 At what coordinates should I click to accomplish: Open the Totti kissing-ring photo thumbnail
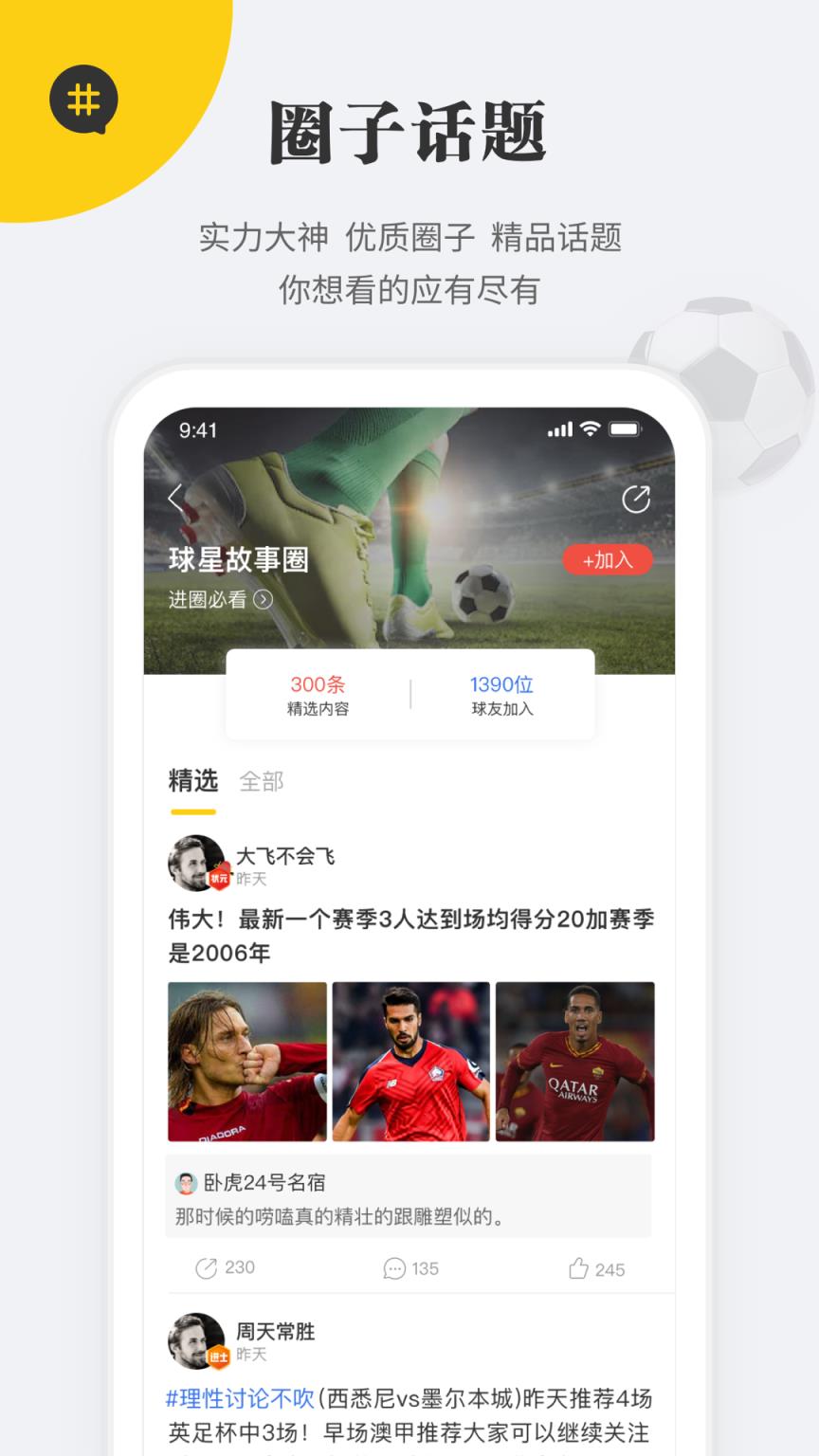pyautogui.click(x=246, y=1061)
